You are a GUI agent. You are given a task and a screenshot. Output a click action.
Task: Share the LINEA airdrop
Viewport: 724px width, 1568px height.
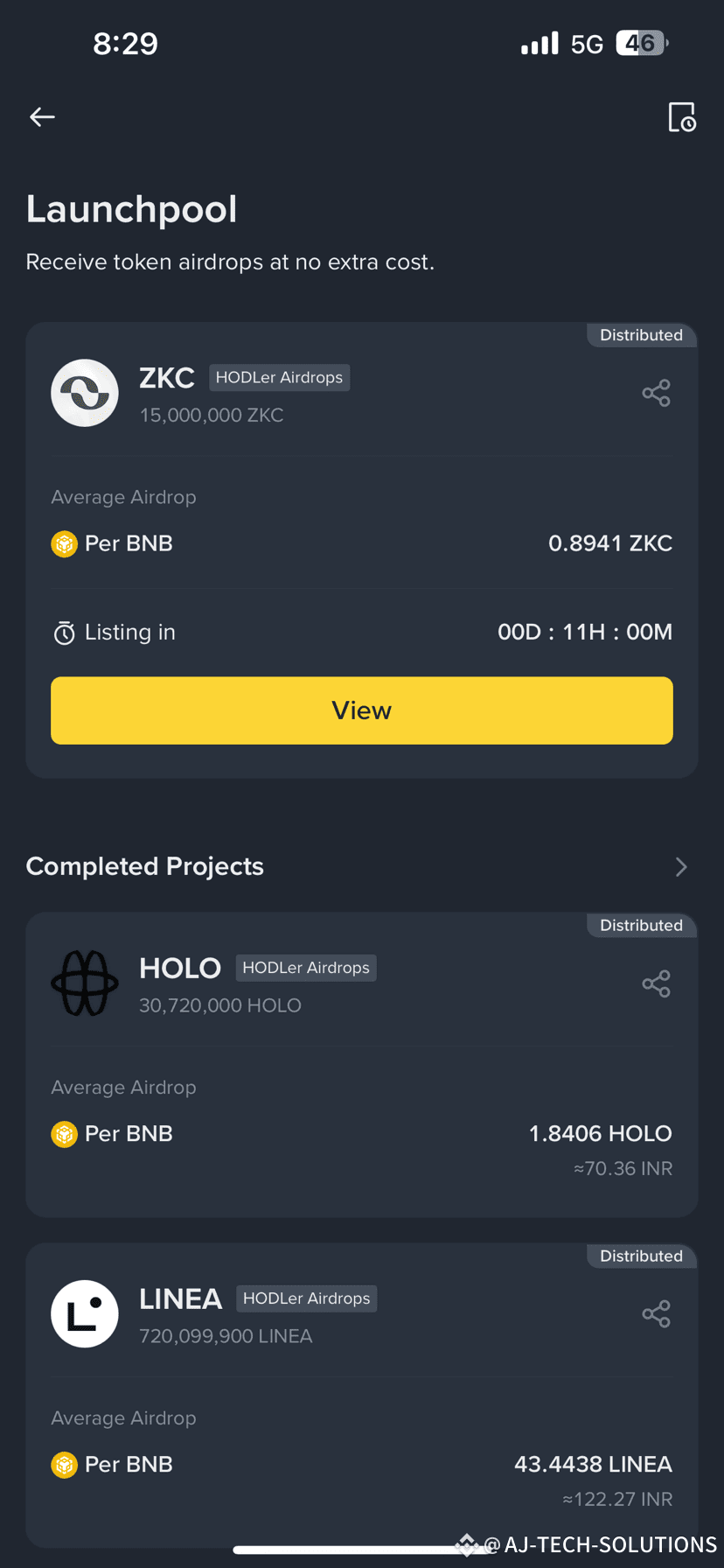[x=656, y=1313]
